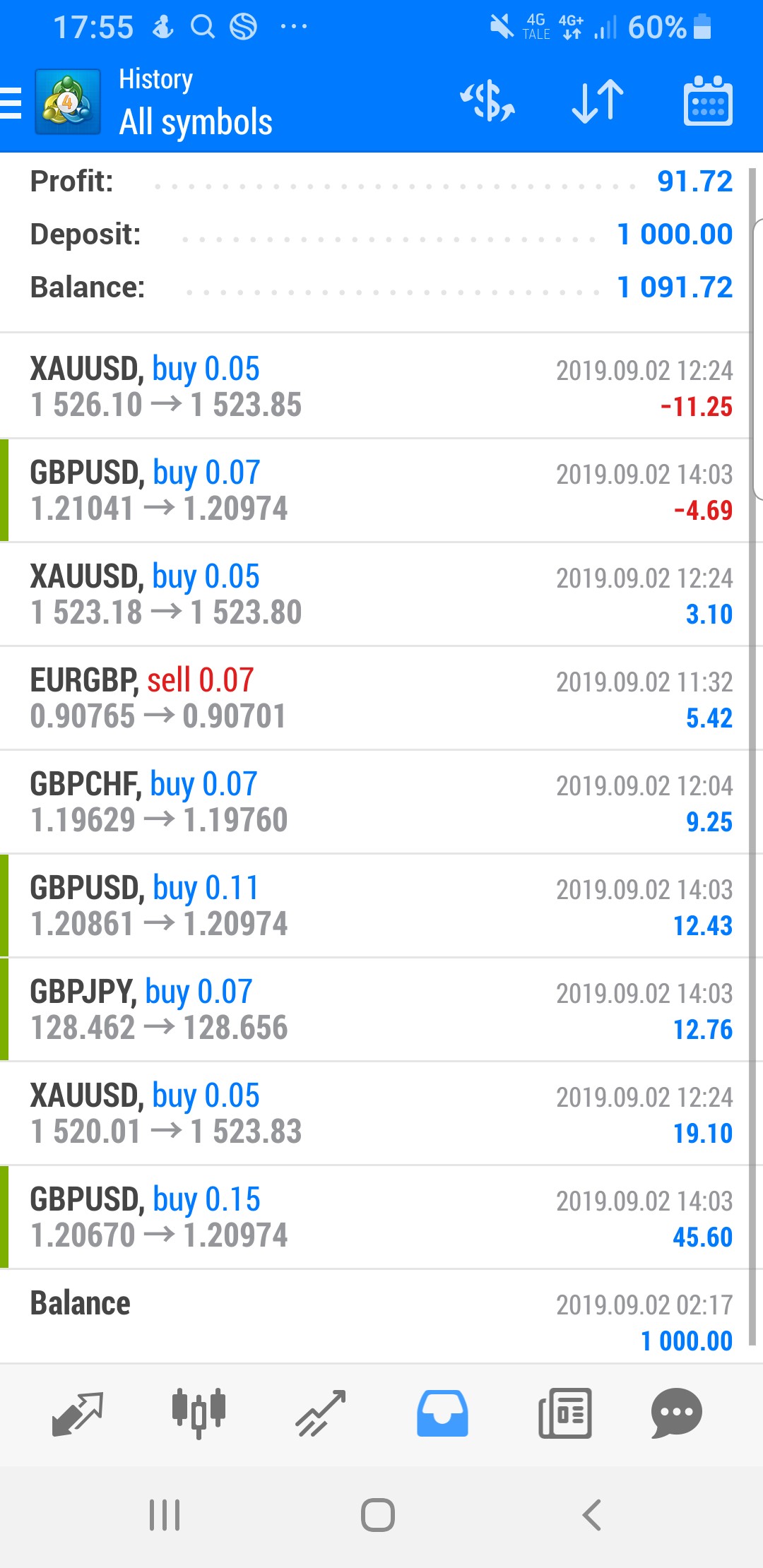
Task: Open the GBPJPY buy 0.07 trade
Action: click(381, 1009)
